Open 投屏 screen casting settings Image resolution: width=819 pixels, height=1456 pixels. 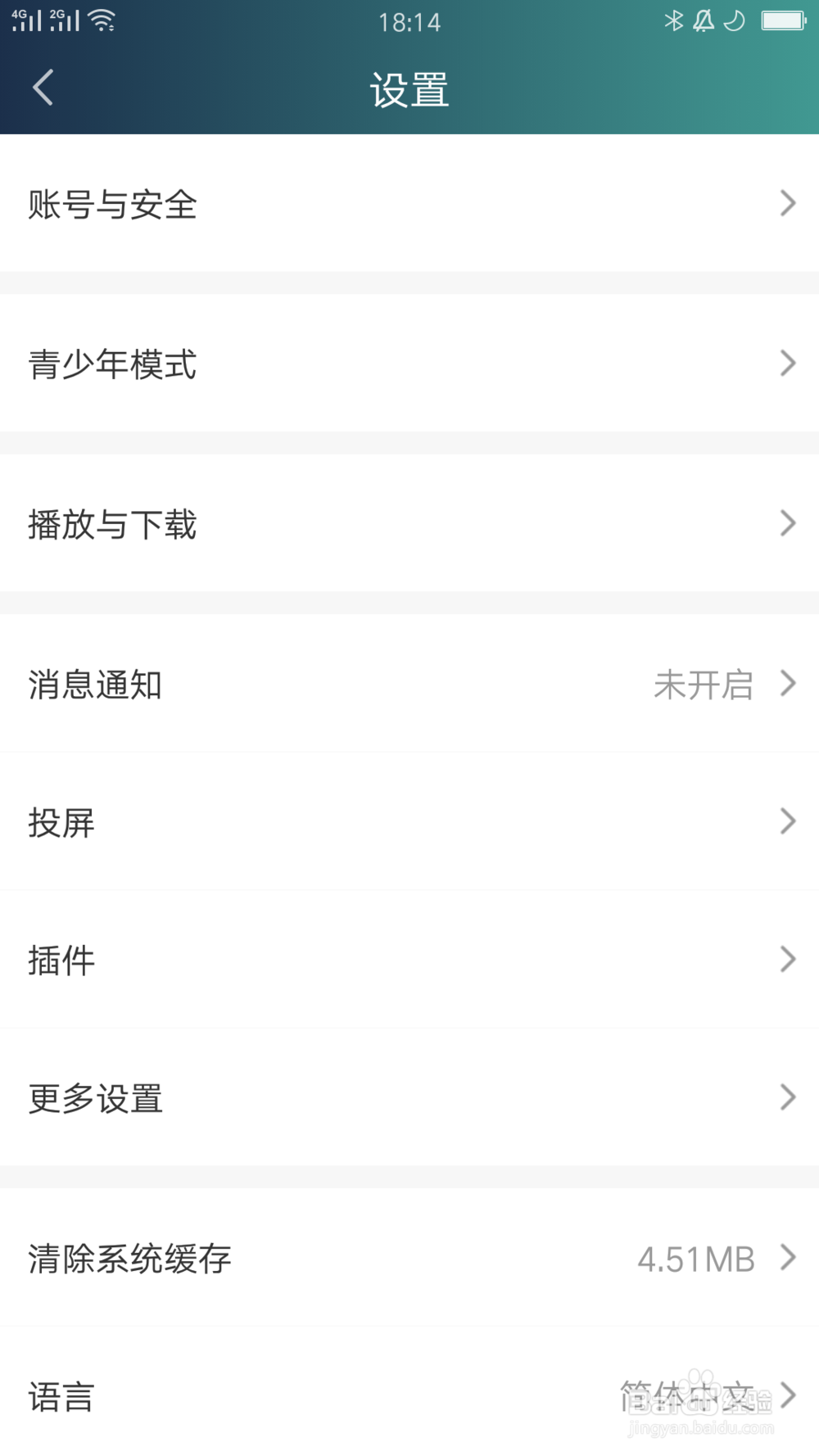[409, 824]
